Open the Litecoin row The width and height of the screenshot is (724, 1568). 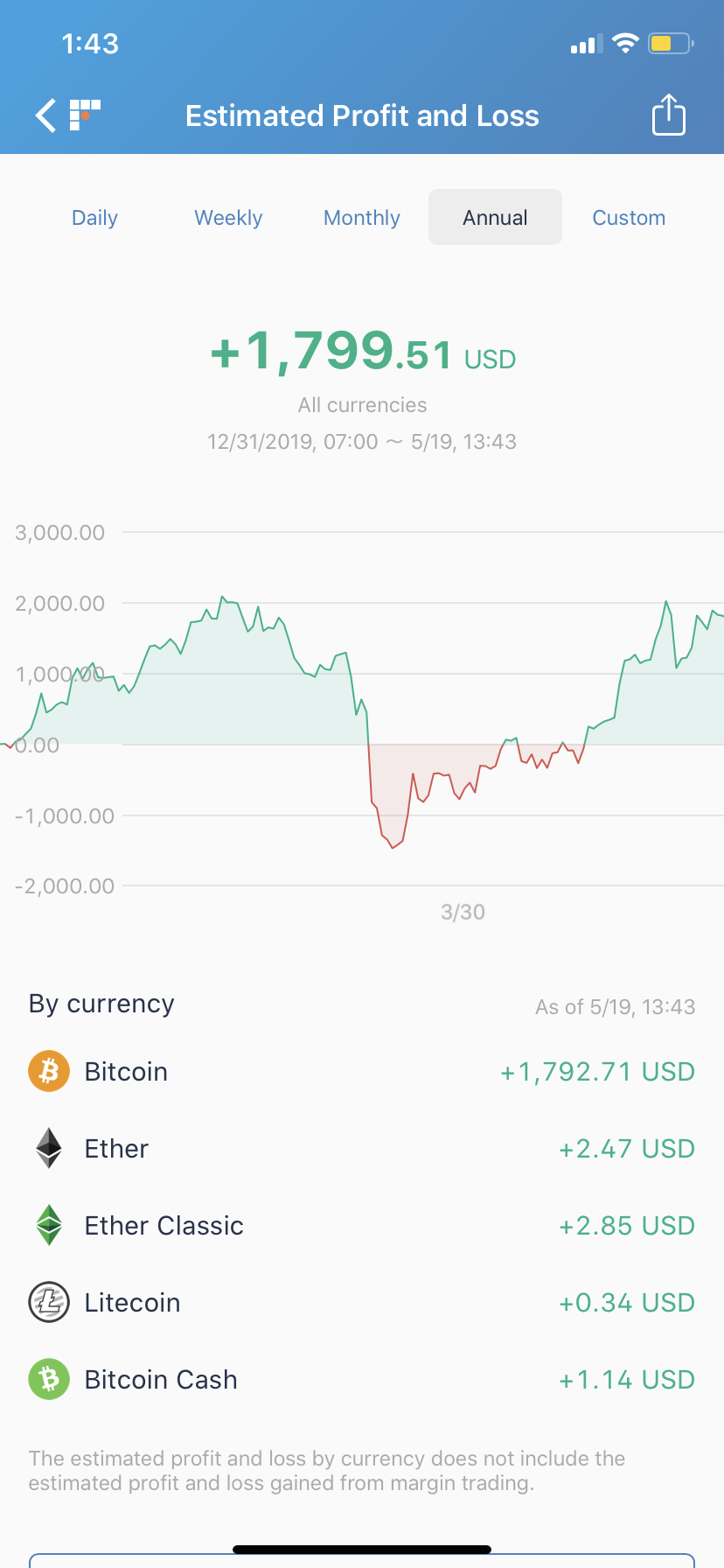point(362,1303)
